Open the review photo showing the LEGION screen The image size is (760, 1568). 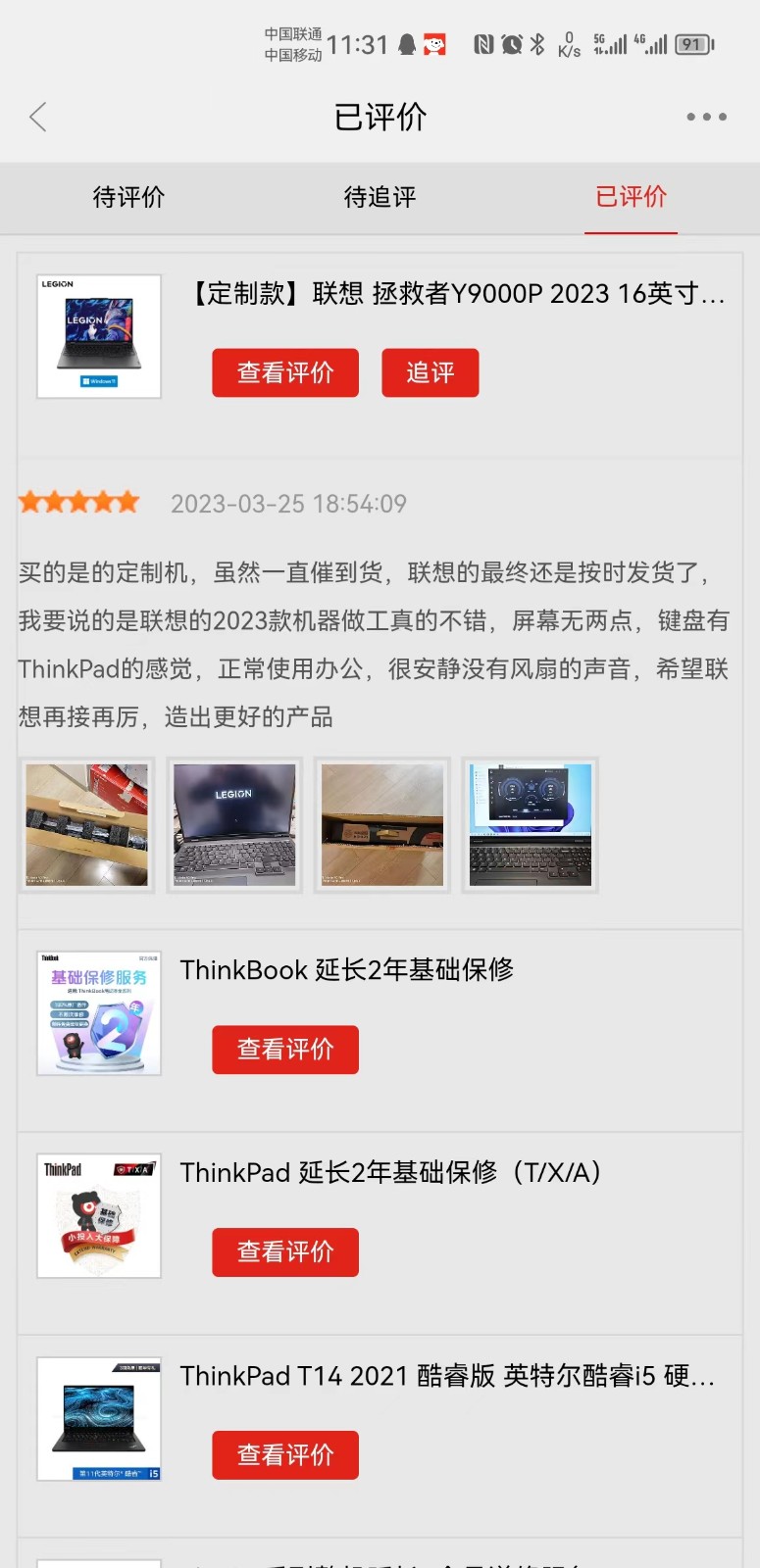point(234,825)
